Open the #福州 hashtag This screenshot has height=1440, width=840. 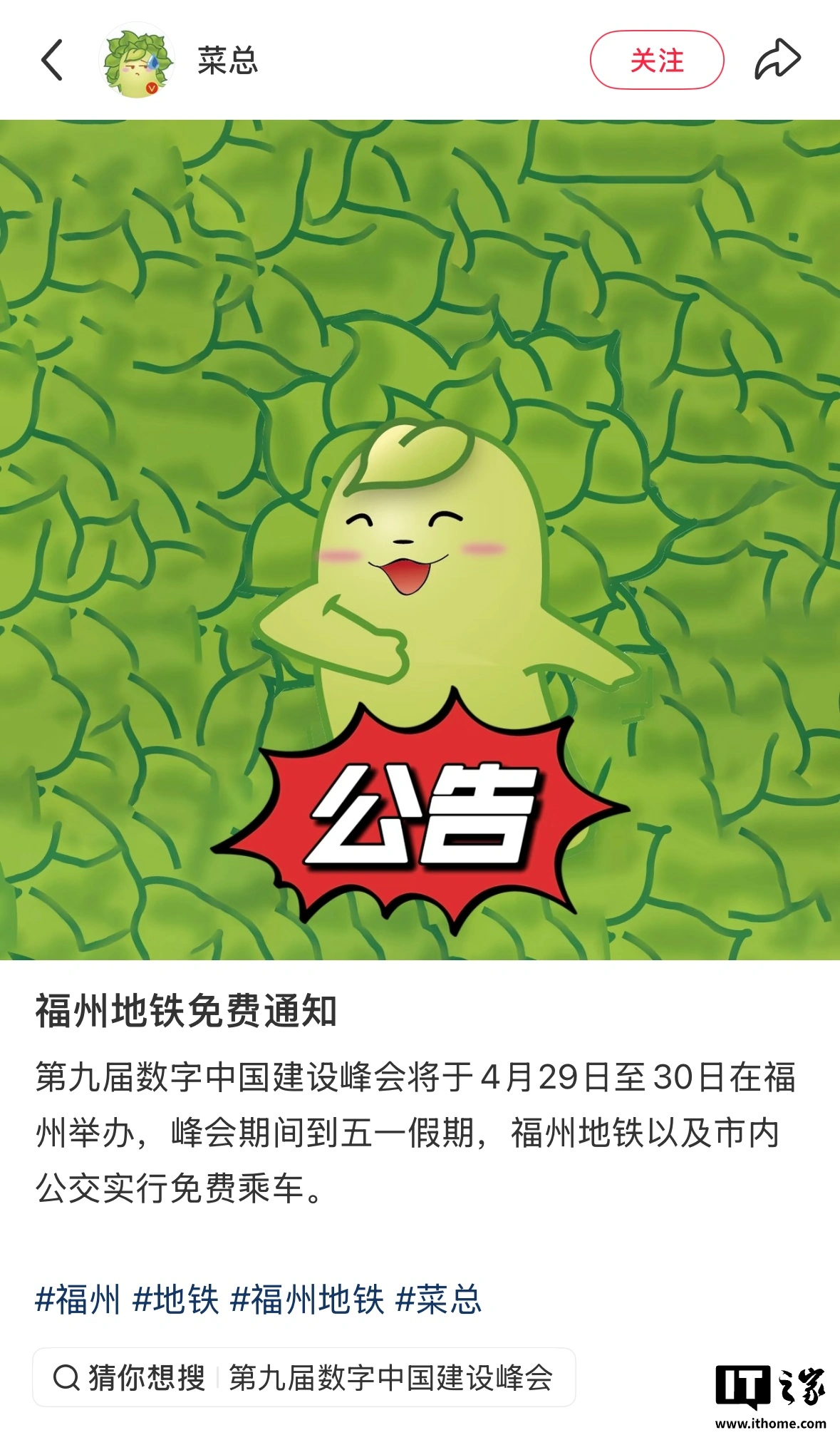pos(78,1299)
